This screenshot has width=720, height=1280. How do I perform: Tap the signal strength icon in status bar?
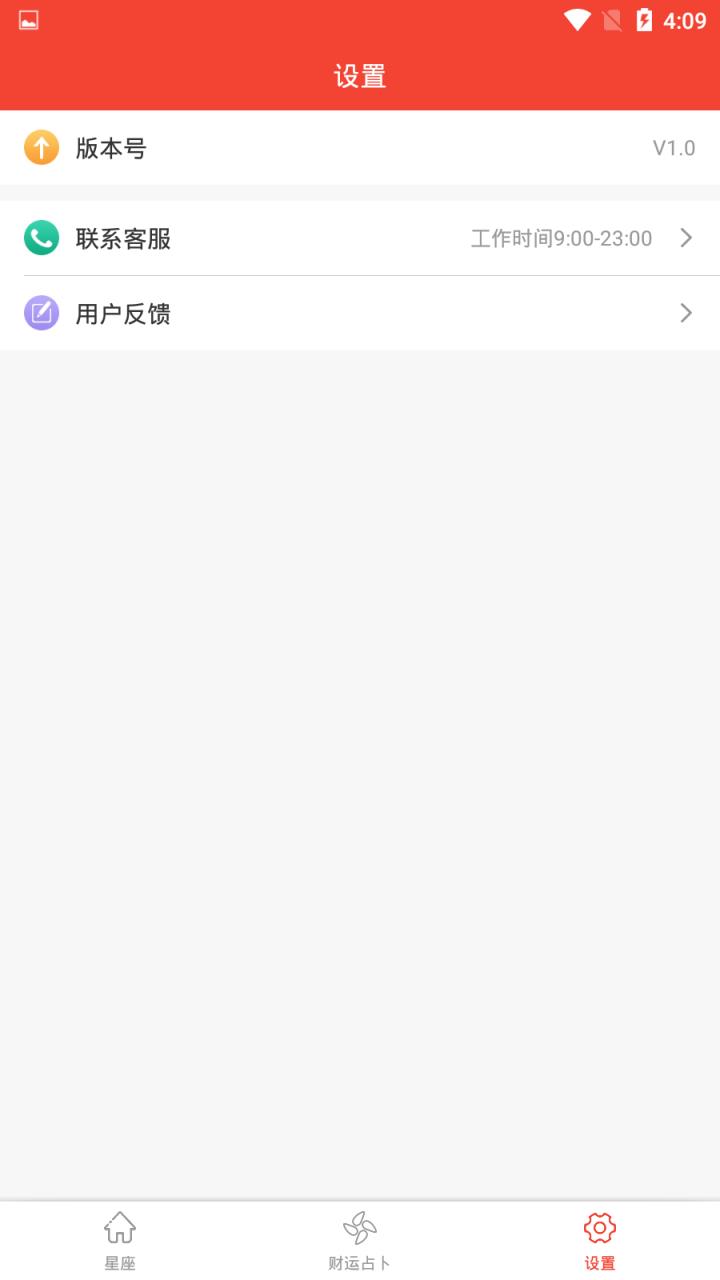(611, 19)
